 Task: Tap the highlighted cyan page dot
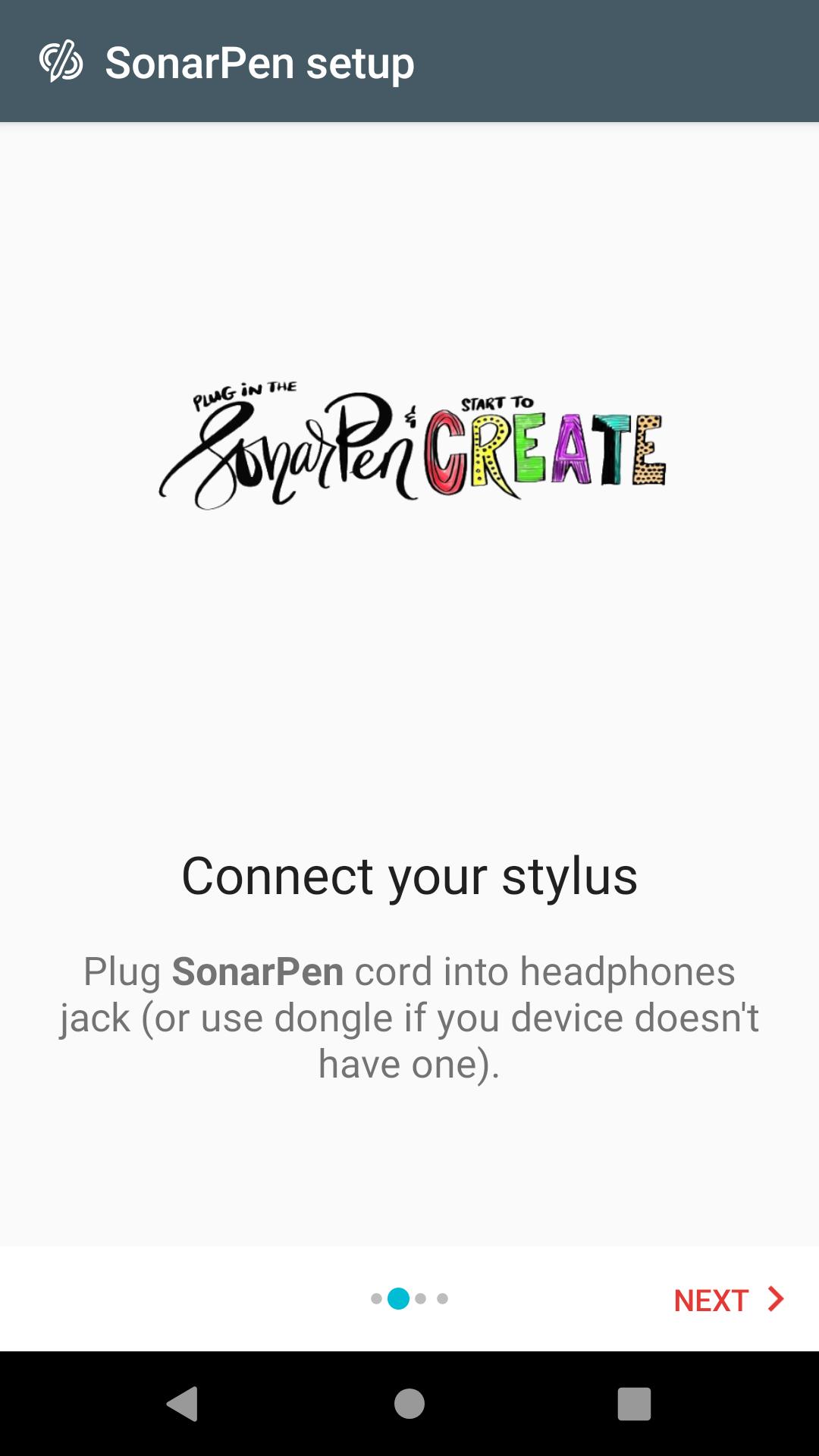click(398, 1298)
